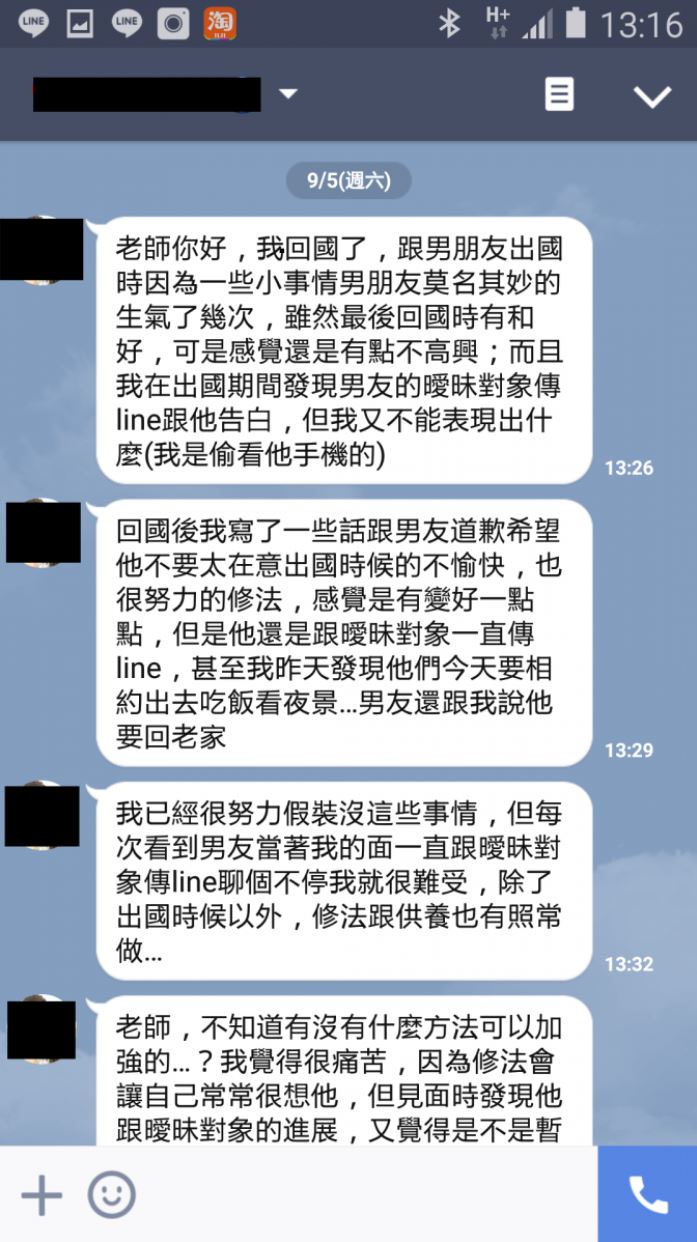697x1242 pixels.
Task: Open the chat notes icon in header
Action: click(x=559, y=95)
